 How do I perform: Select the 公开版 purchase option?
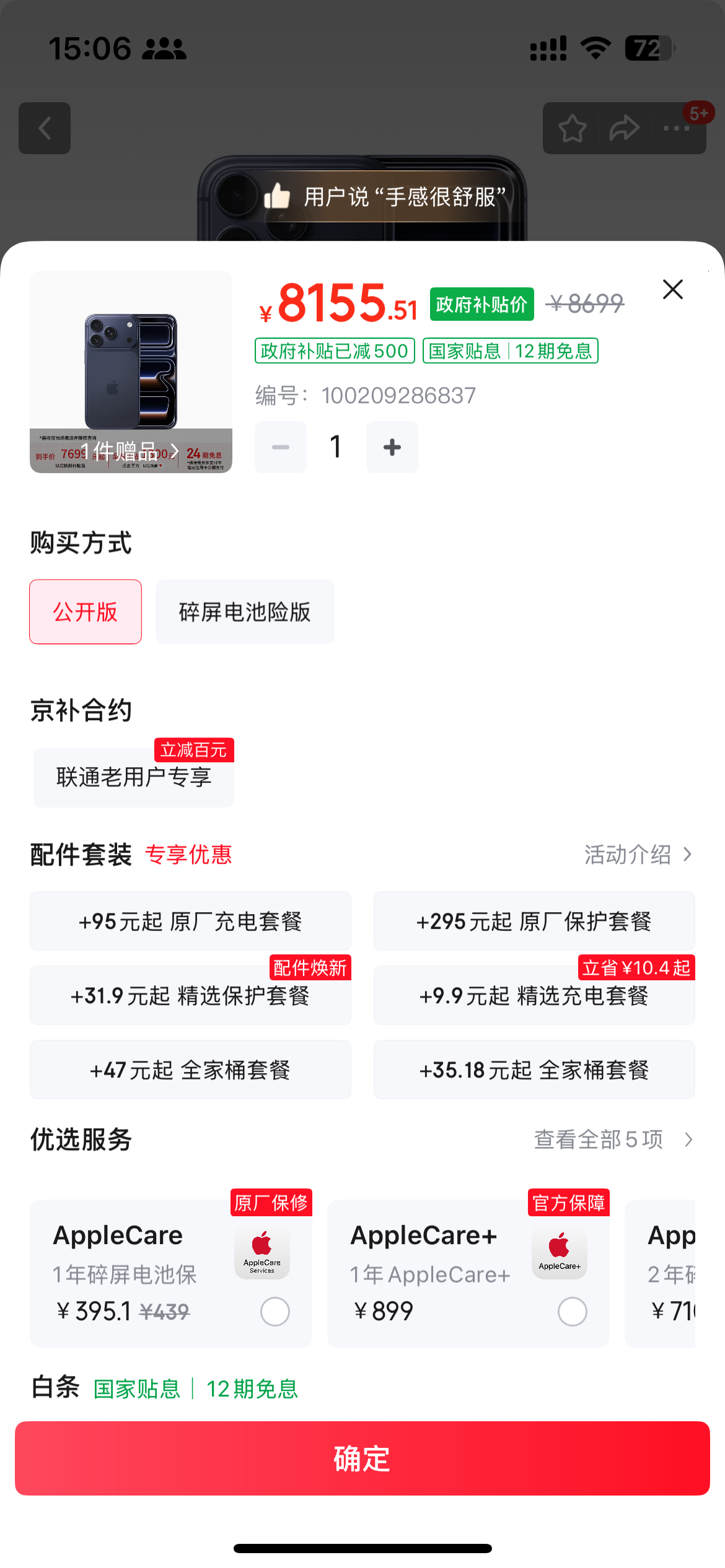click(x=86, y=612)
